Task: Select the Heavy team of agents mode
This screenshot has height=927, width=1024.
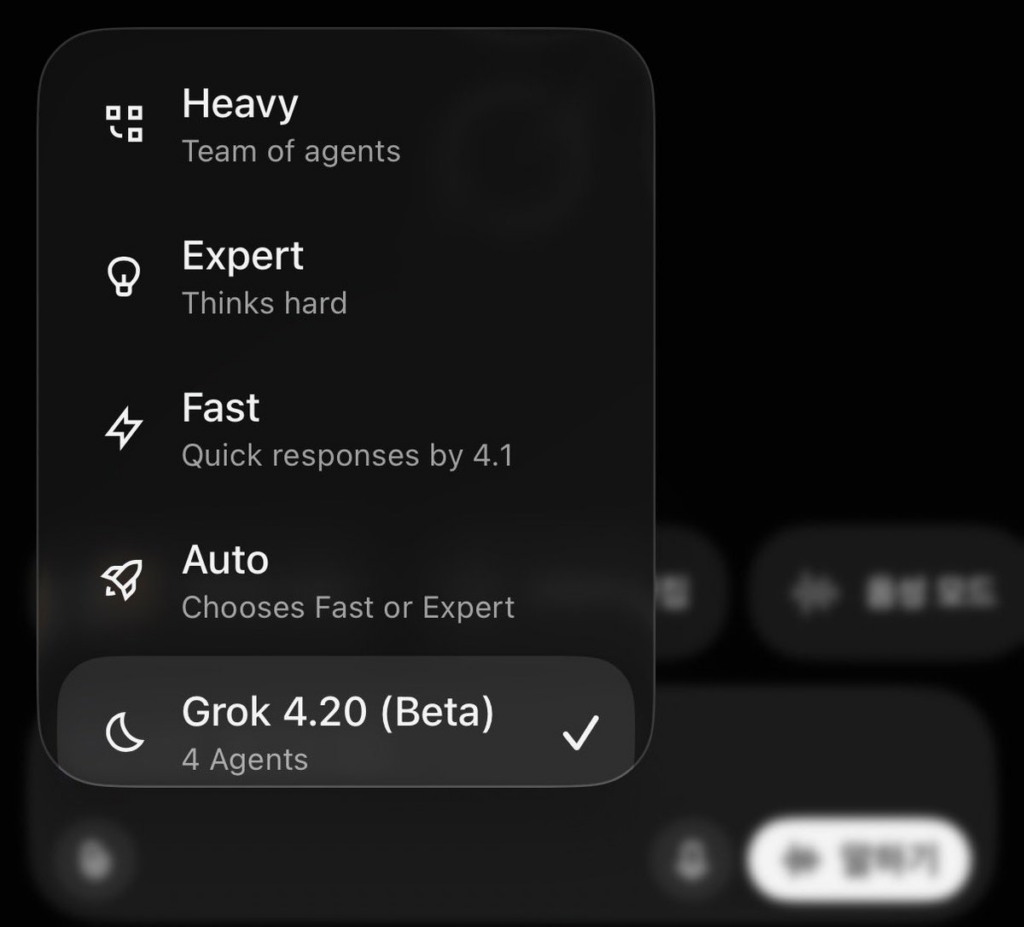Action: point(290,125)
